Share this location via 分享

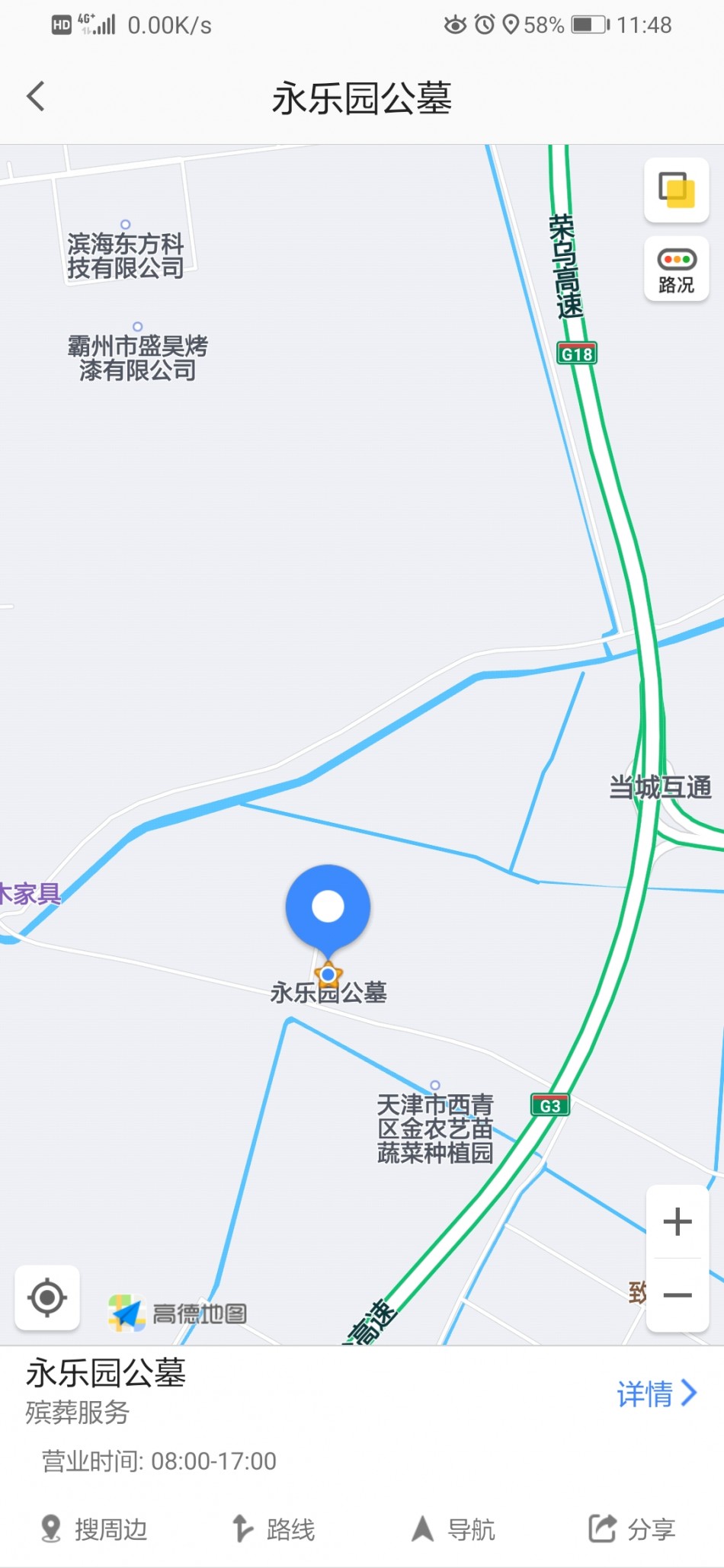click(x=633, y=1528)
